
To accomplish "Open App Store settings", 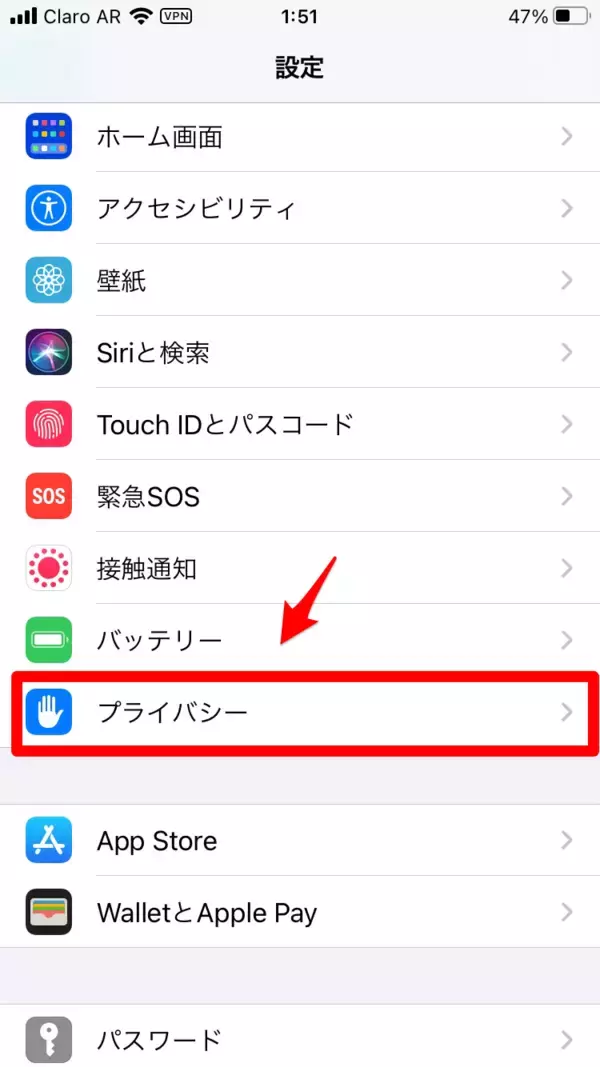I will (x=300, y=841).
